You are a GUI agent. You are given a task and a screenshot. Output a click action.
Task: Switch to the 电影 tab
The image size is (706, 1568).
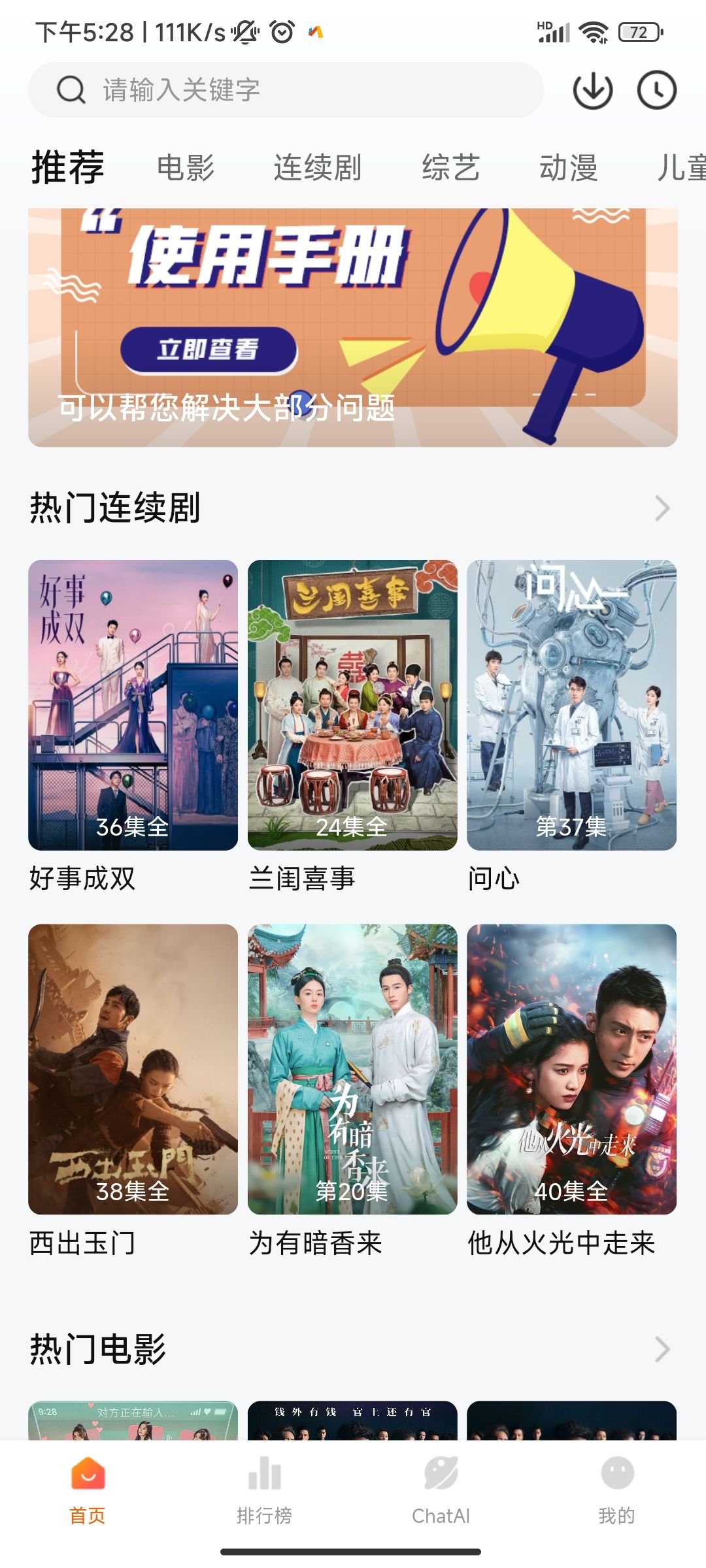(186, 167)
